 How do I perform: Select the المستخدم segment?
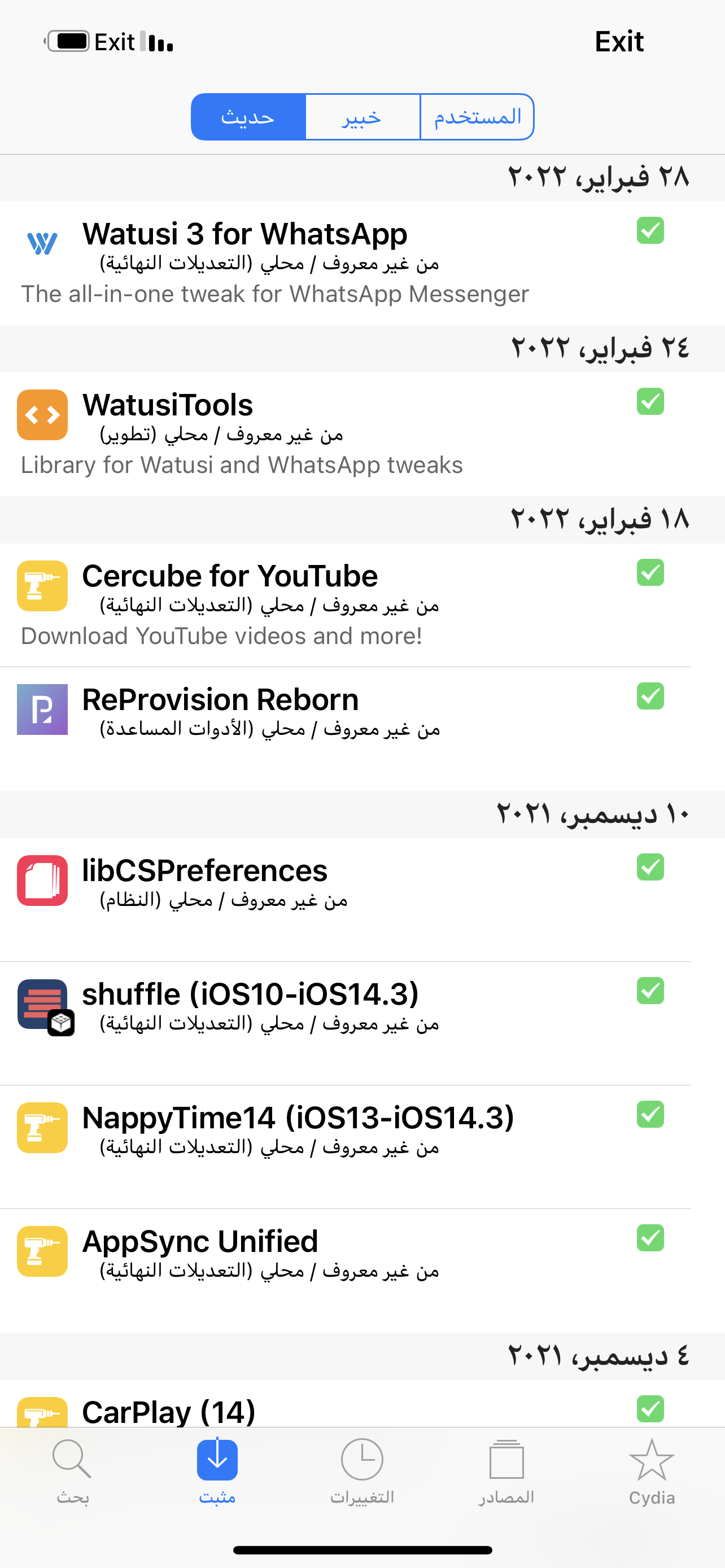coord(477,117)
